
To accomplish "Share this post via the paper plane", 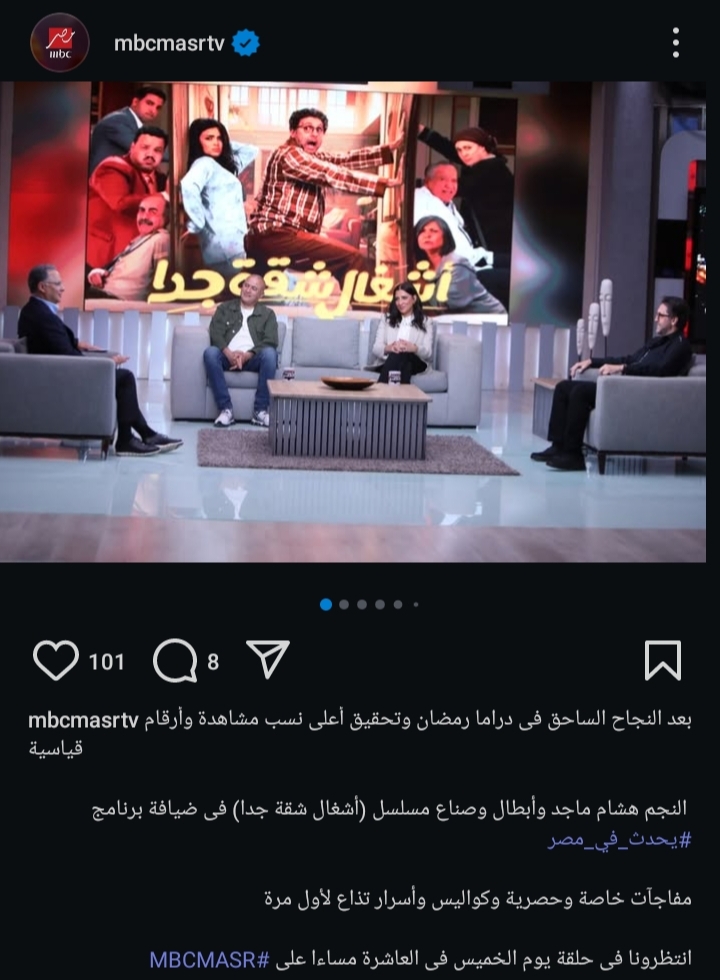I will coord(268,660).
